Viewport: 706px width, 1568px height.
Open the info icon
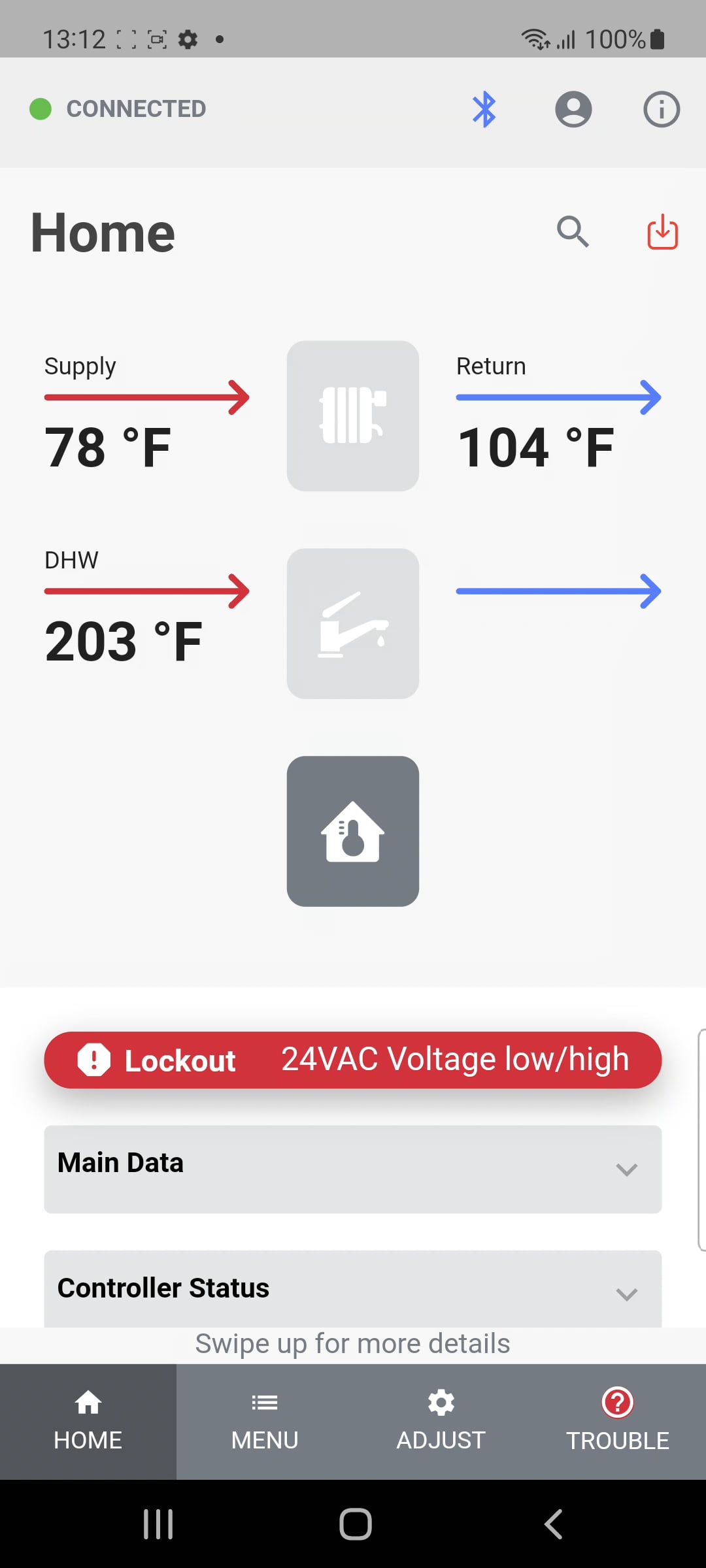(662, 109)
